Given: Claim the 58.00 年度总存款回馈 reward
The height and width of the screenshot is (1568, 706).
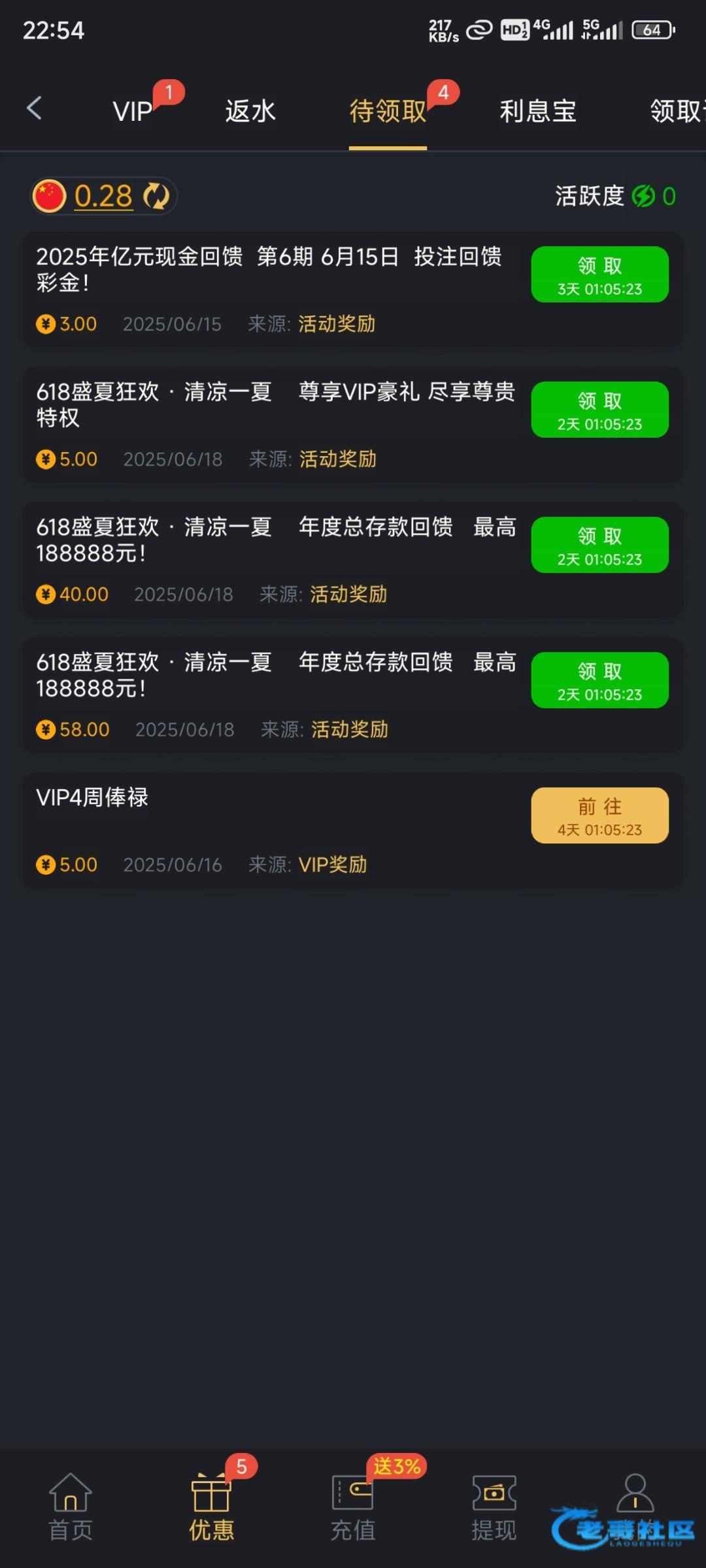Looking at the screenshot, I should [x=599, y=680].
